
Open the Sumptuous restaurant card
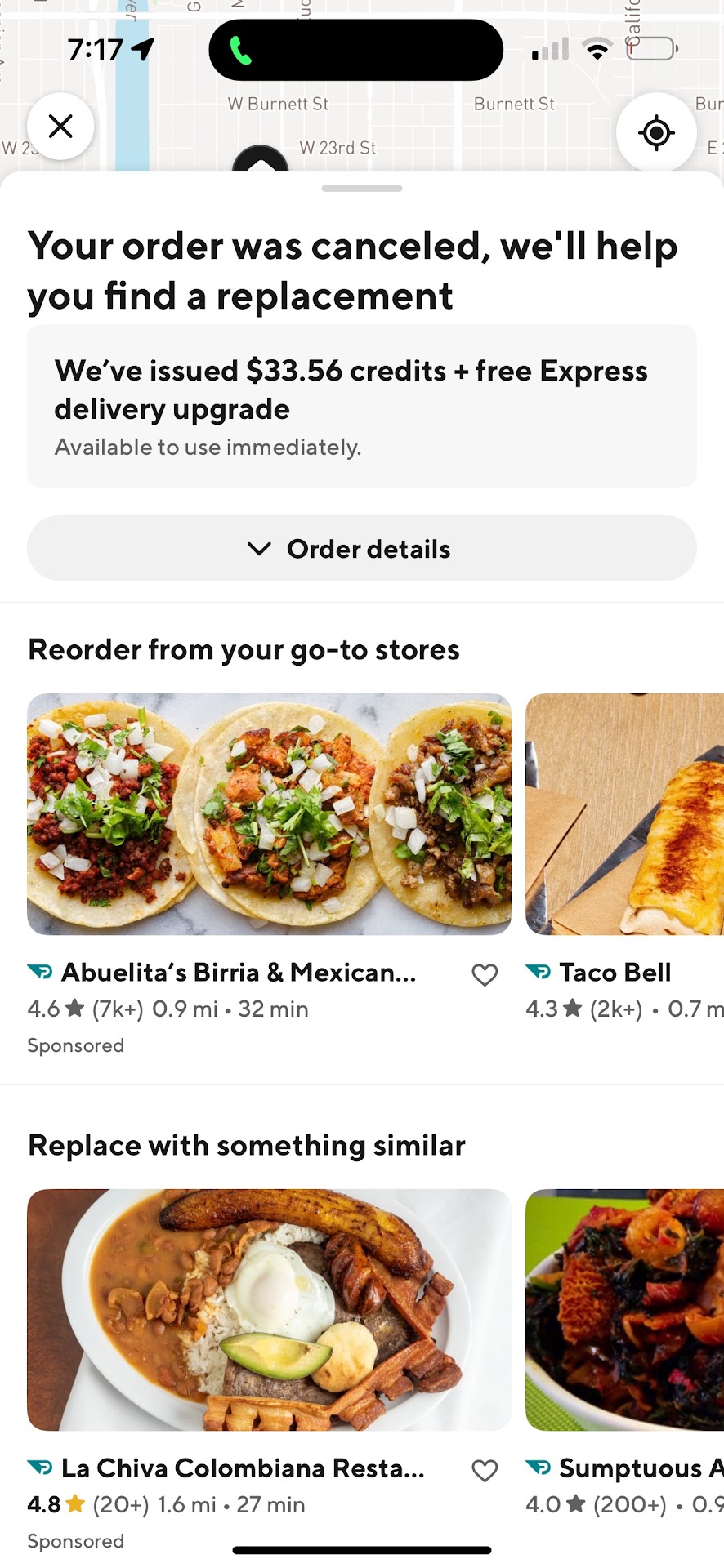pos(624,1309)
